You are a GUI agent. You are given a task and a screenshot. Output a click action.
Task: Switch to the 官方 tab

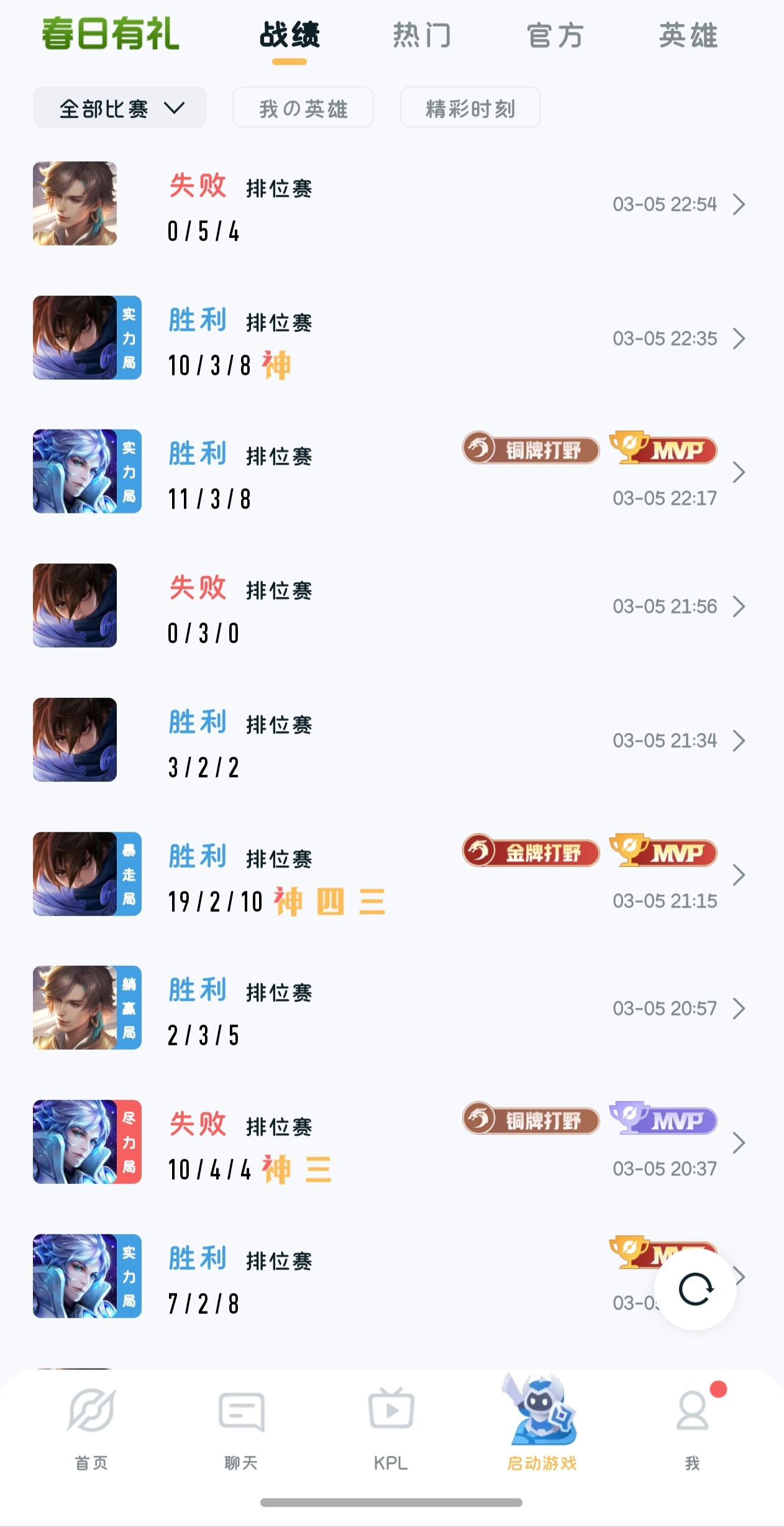pos(555,35)
